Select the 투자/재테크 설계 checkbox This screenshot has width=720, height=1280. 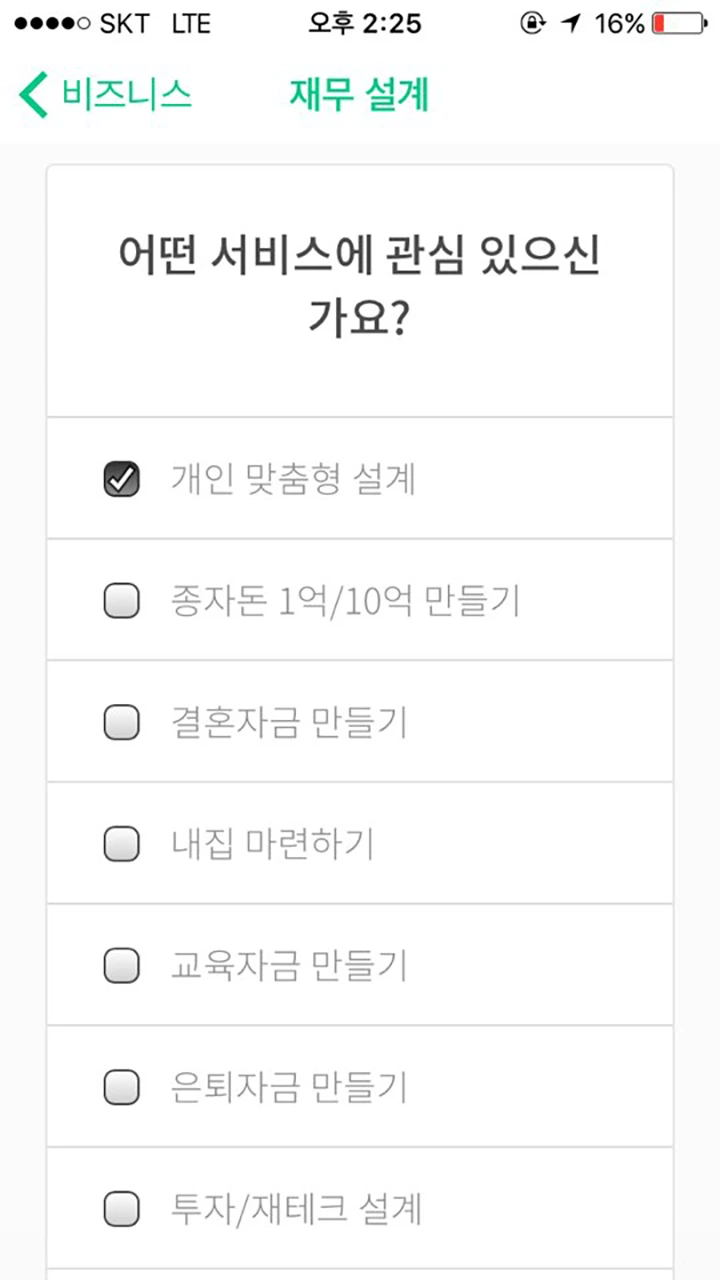point(121,1209)
